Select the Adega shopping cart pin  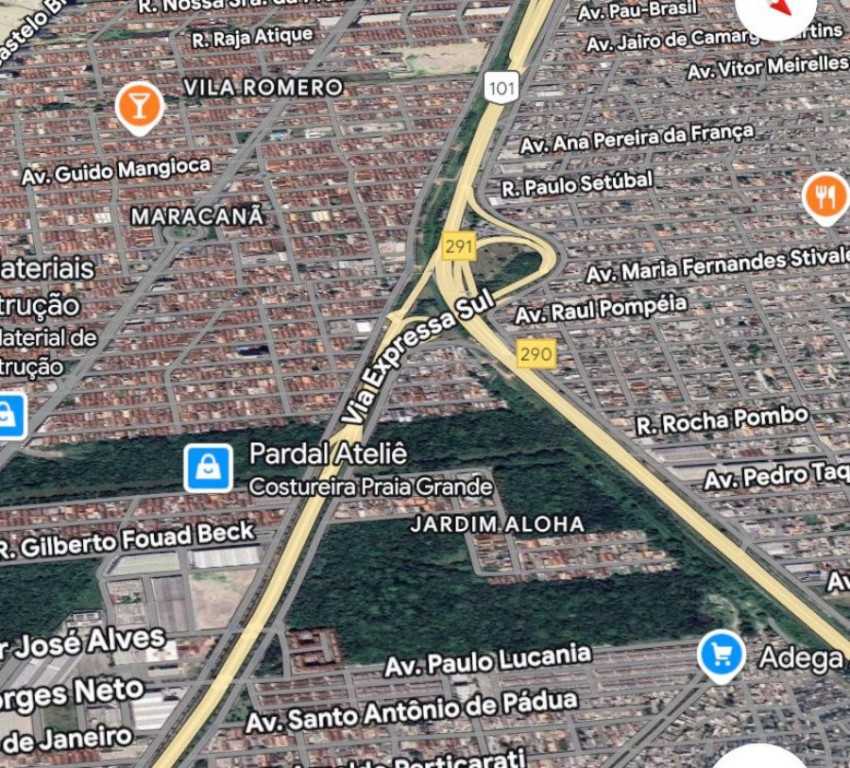point(721,655)
